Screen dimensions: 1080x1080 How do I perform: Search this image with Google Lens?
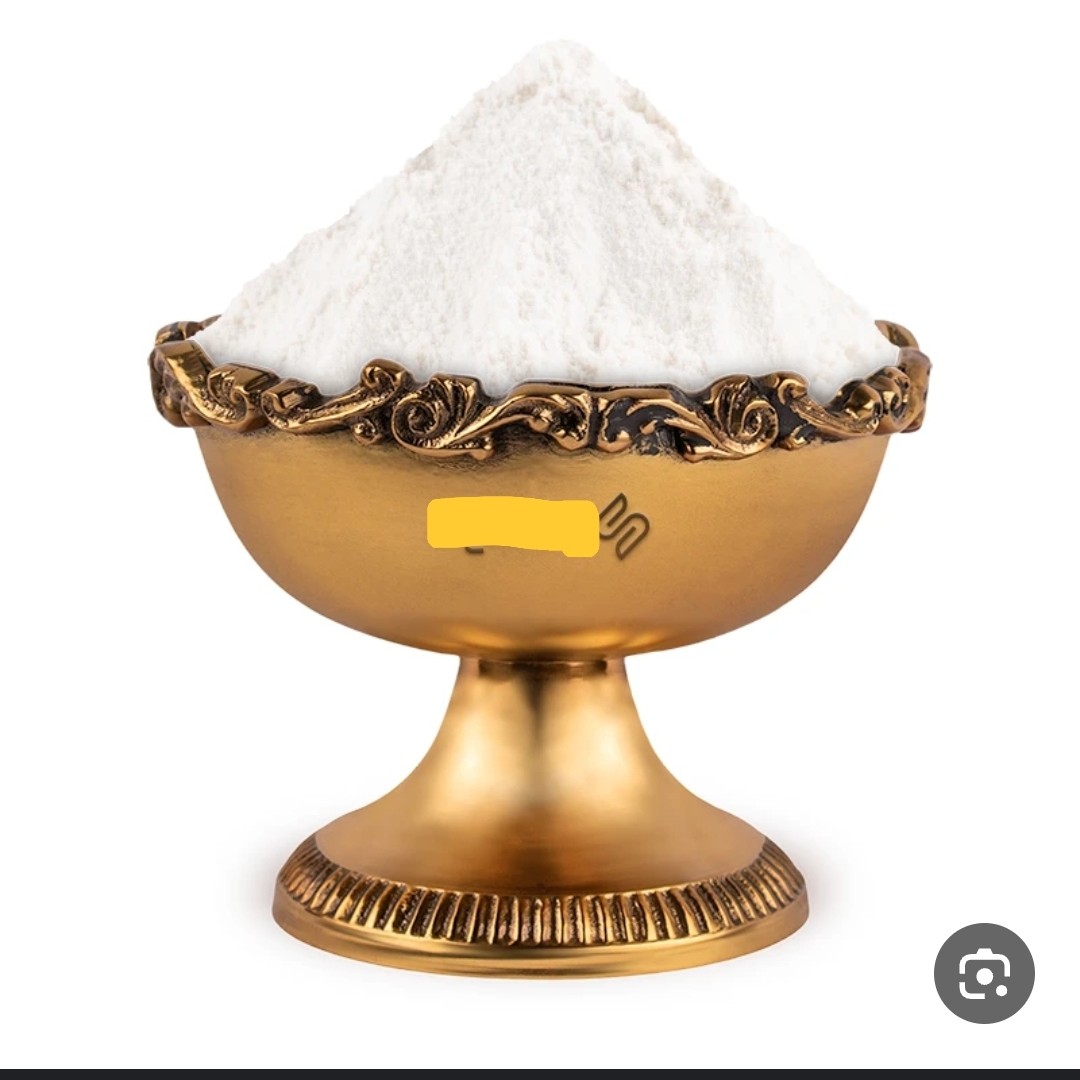click(984, 973)
